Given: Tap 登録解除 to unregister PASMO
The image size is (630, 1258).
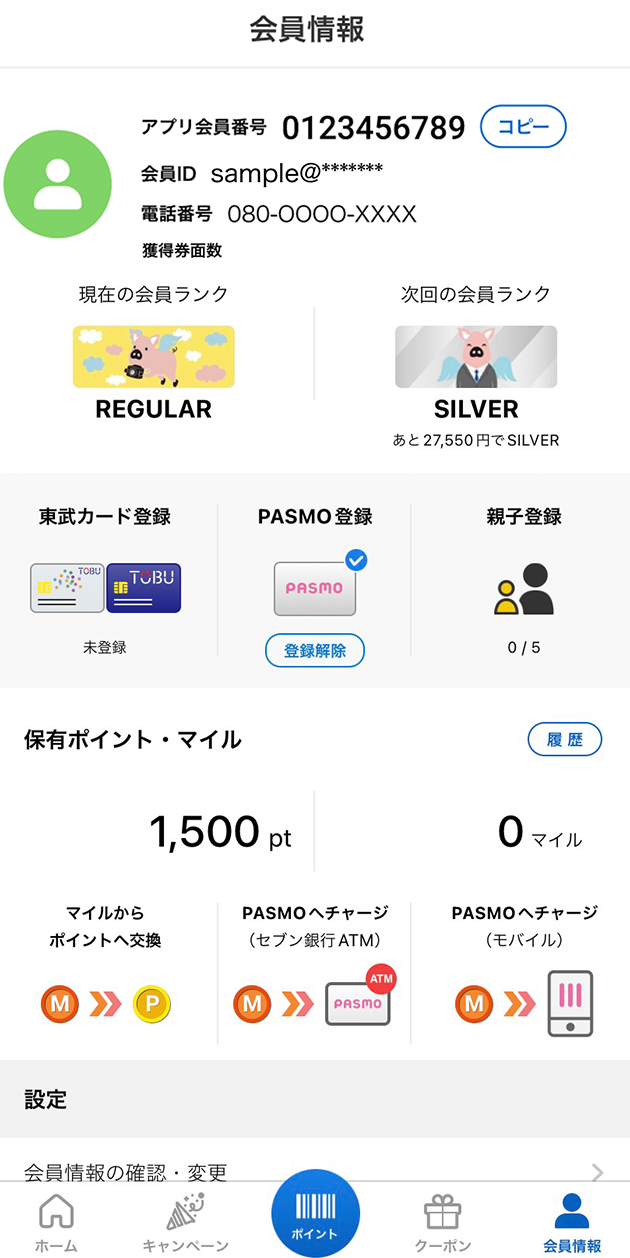Looking at the screenshot, I should (x=314, y=650).
